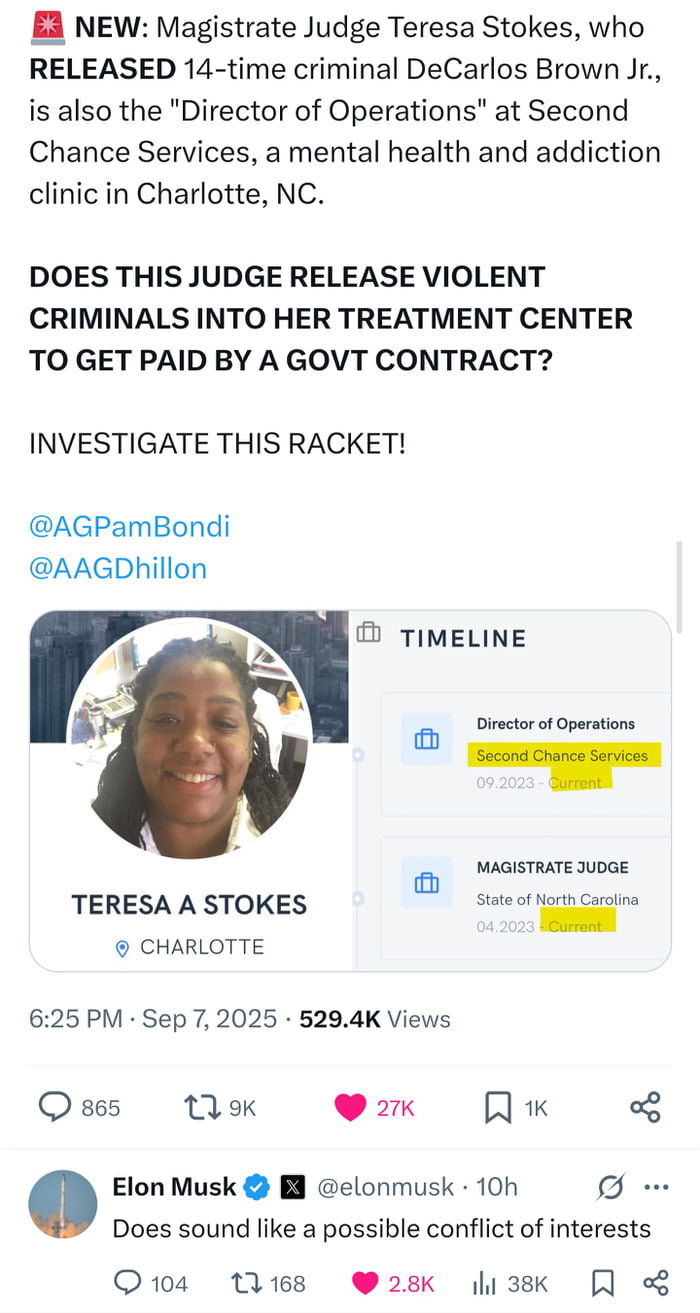Share Elon Musk's reply
Image resolution: width=700 pixels, height=1313 pixels.
point(655,1284)
